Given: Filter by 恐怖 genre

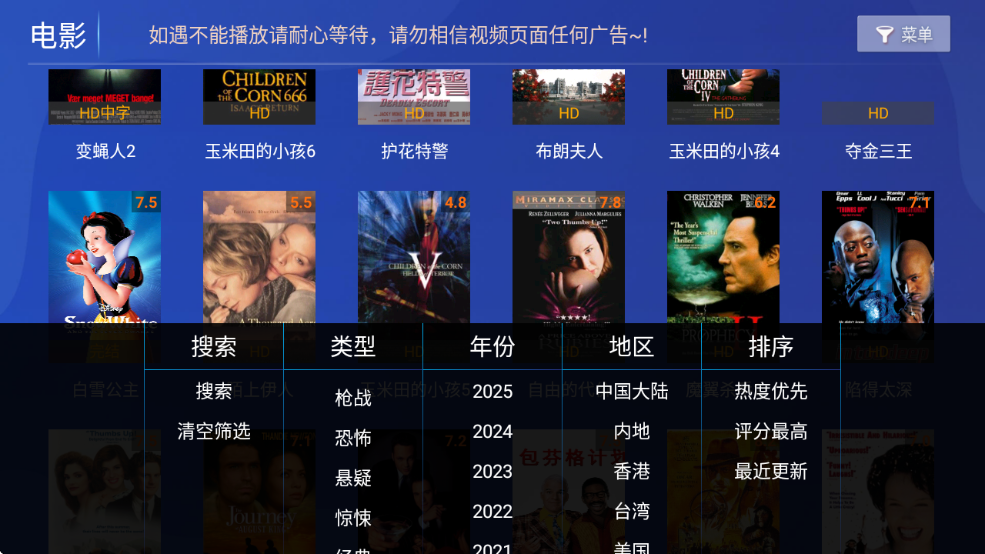Looking at the screenshot, I should [x=353, y=438].
